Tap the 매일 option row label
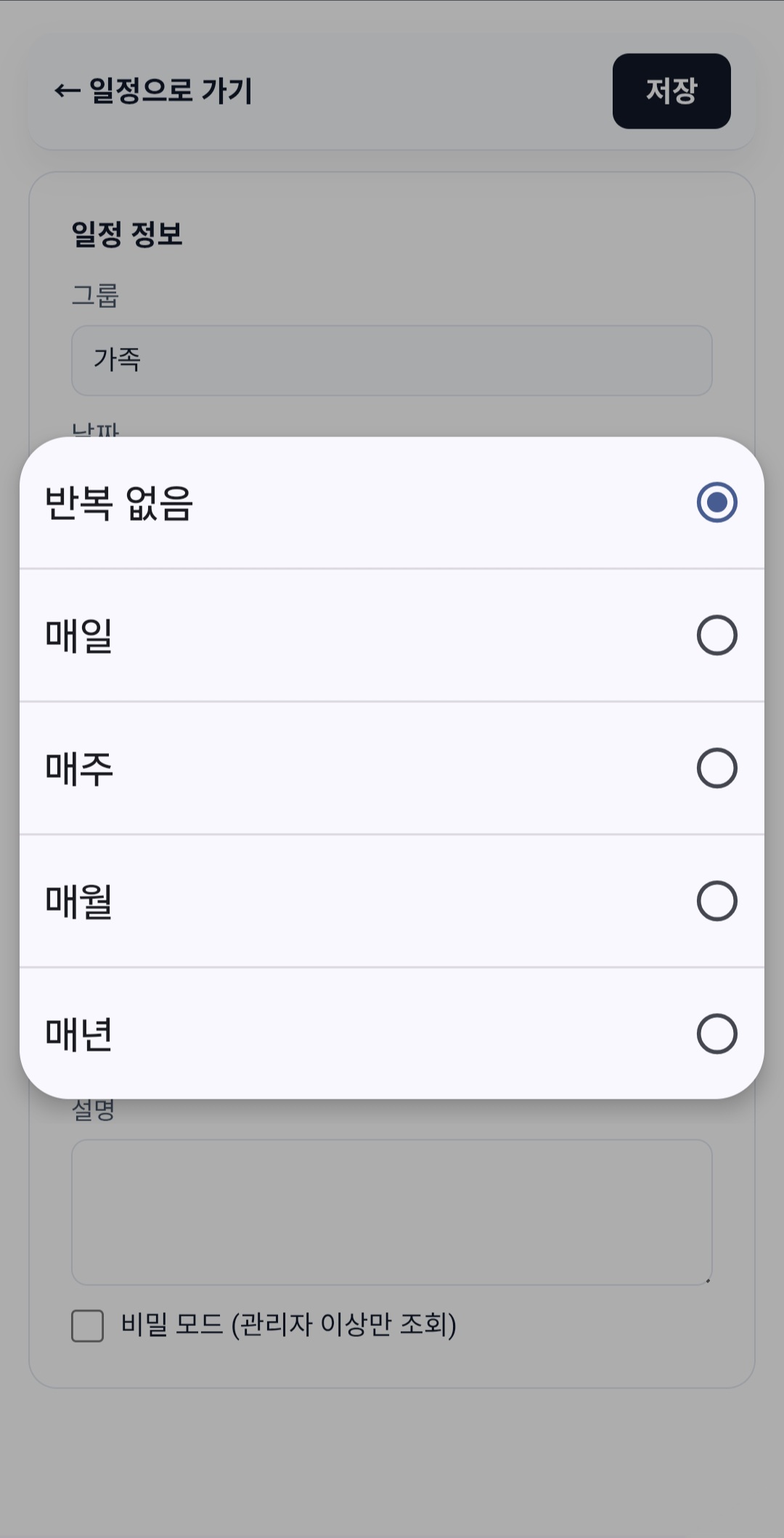The width and height of the screenshot is (784, 1538). pyautogui.click(x=81, y=635)
